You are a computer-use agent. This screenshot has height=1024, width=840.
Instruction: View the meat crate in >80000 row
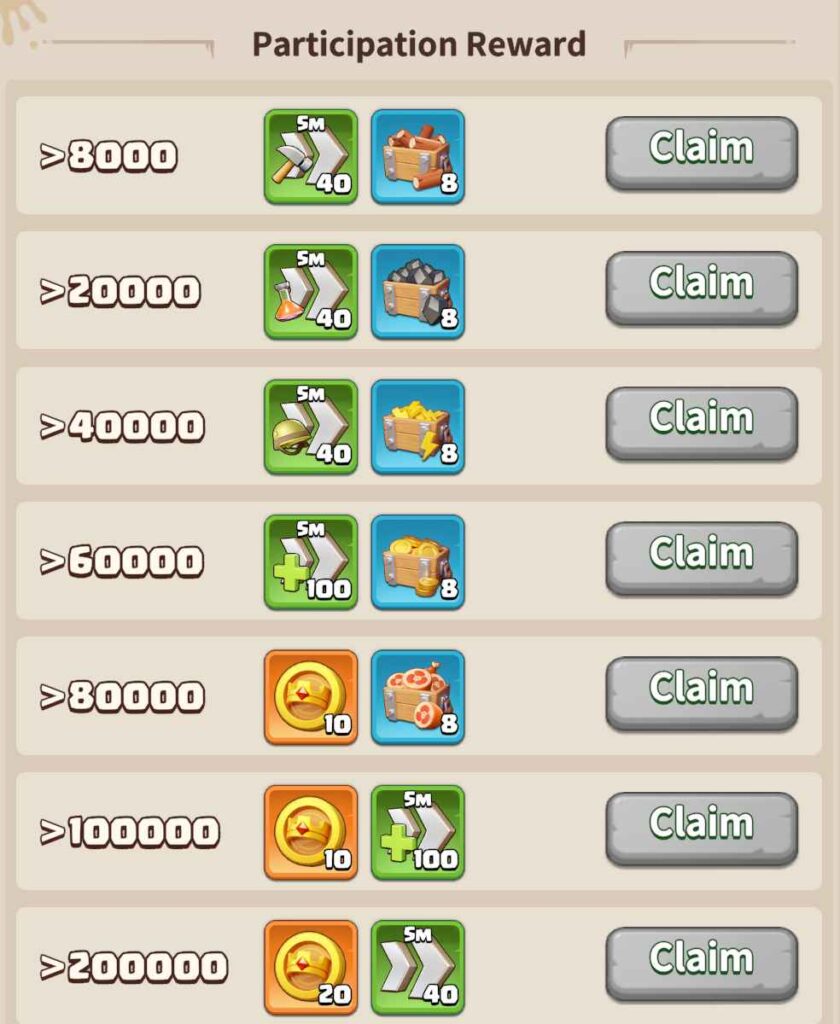(418, 697)
